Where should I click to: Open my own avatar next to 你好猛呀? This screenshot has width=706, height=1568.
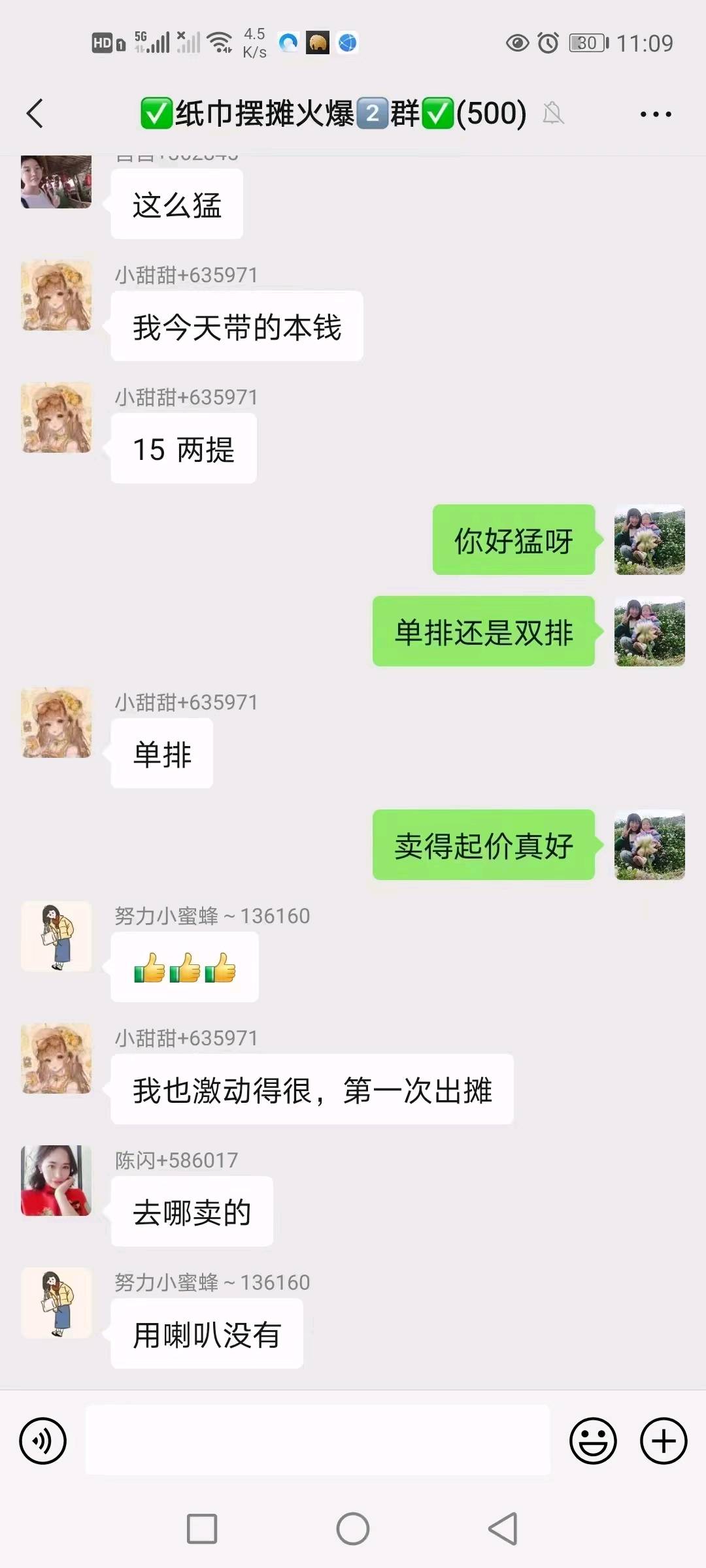649,540
